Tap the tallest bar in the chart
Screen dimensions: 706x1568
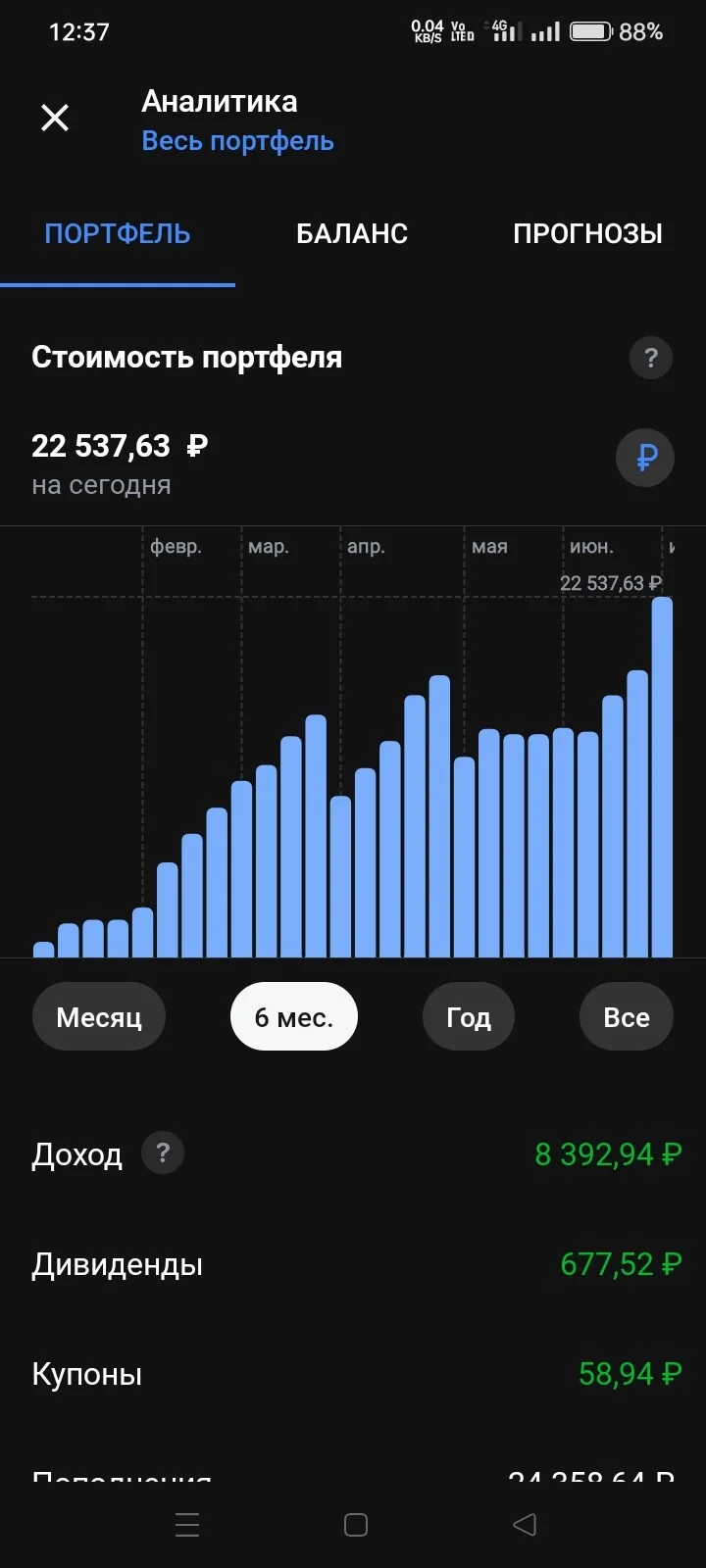point(662,777)
